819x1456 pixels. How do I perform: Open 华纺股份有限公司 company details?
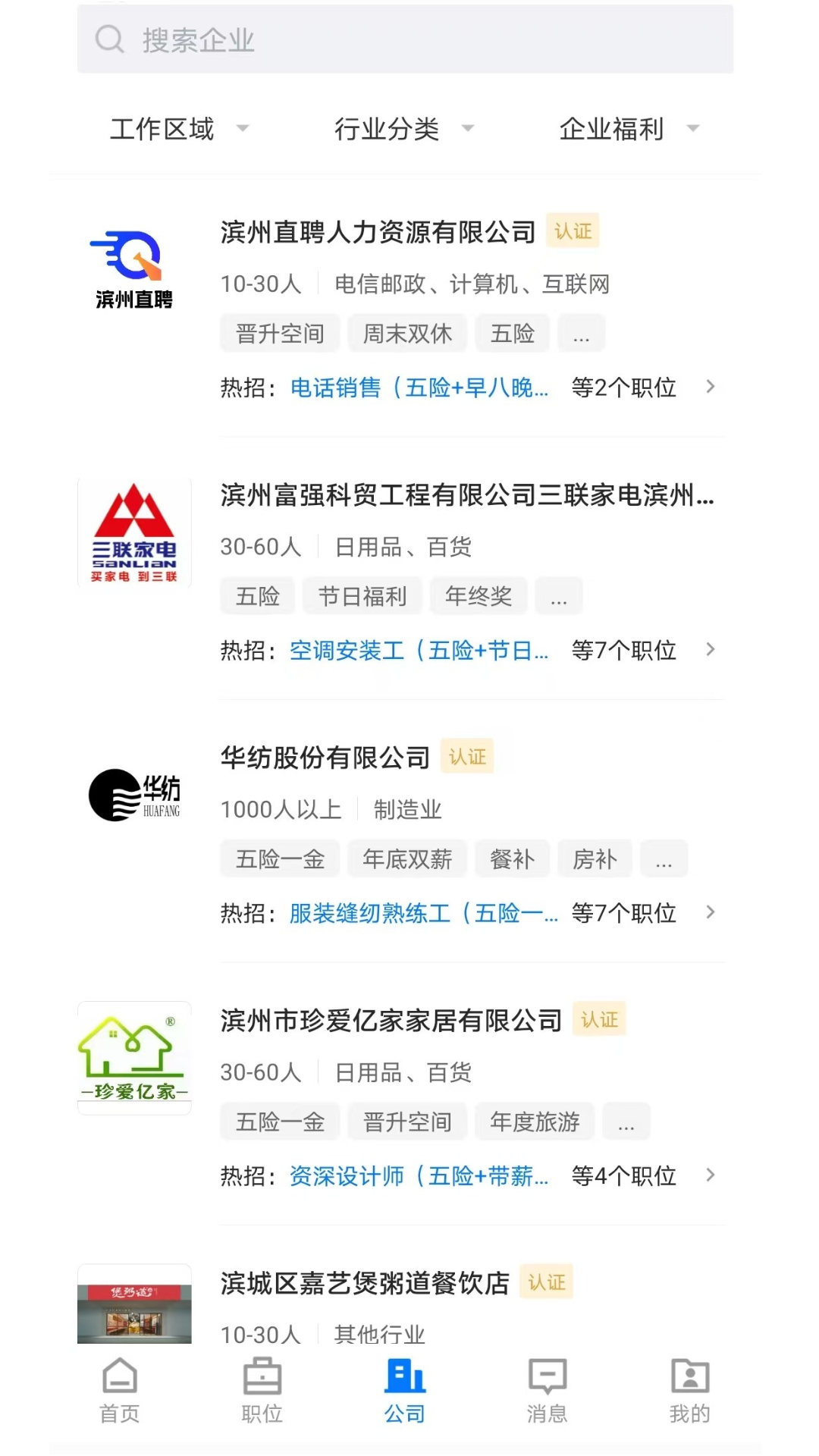pyautogui.click(x=325, y=758)
